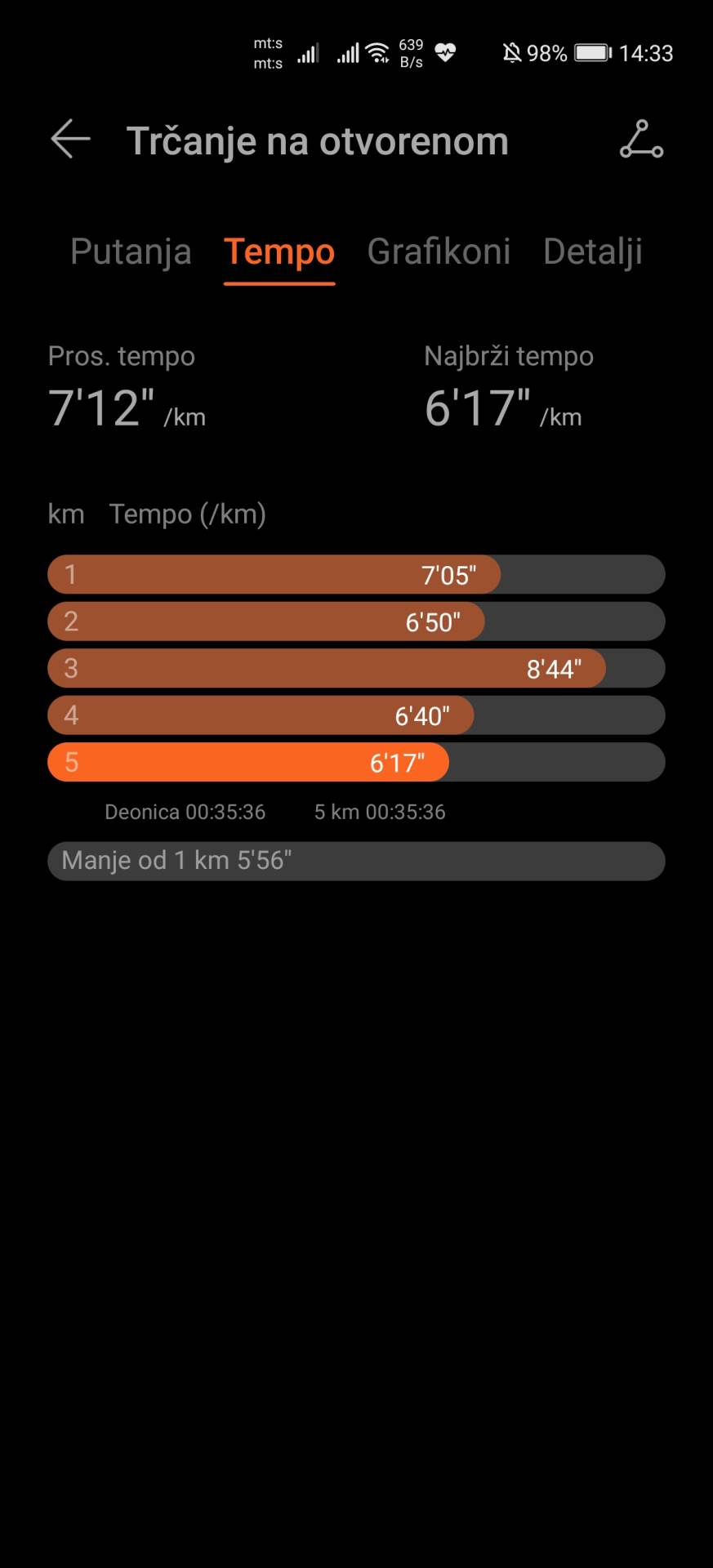
Task: Select the Tempo tab
Action: point(279,252)
